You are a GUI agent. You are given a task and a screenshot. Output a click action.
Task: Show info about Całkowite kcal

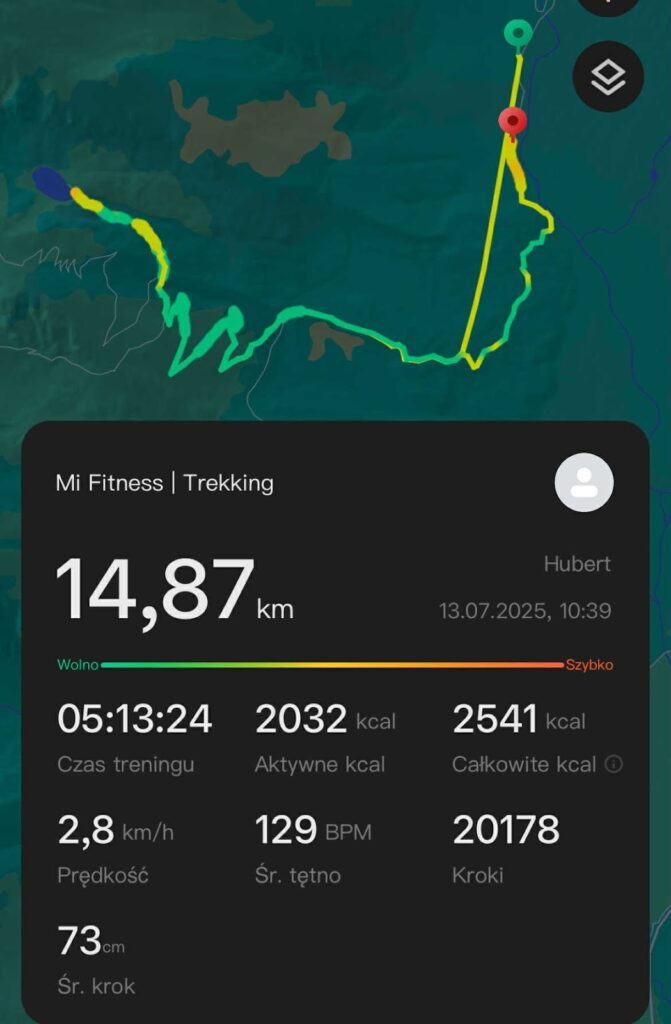click(614, 765)
